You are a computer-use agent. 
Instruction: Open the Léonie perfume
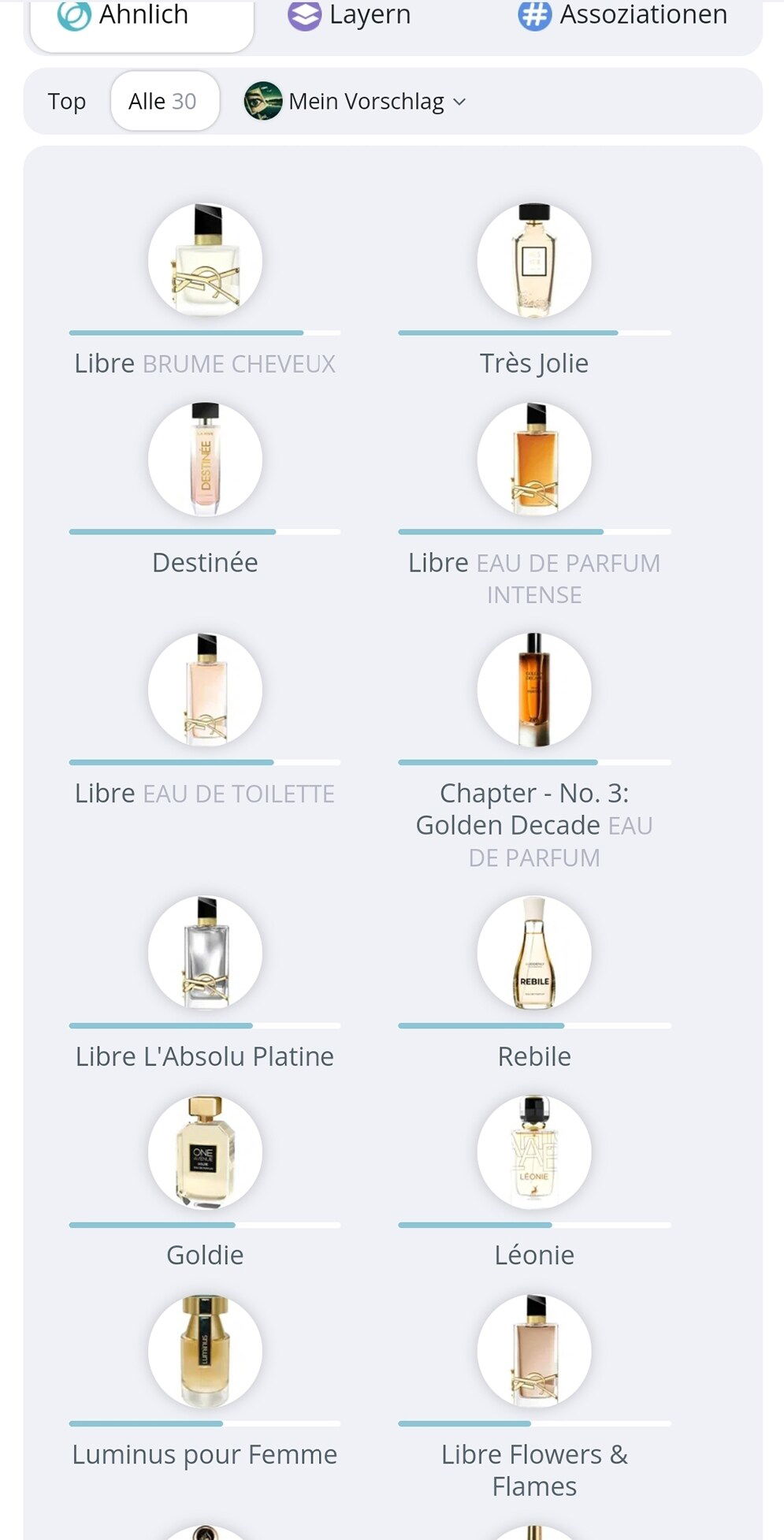pos(534,1152)
